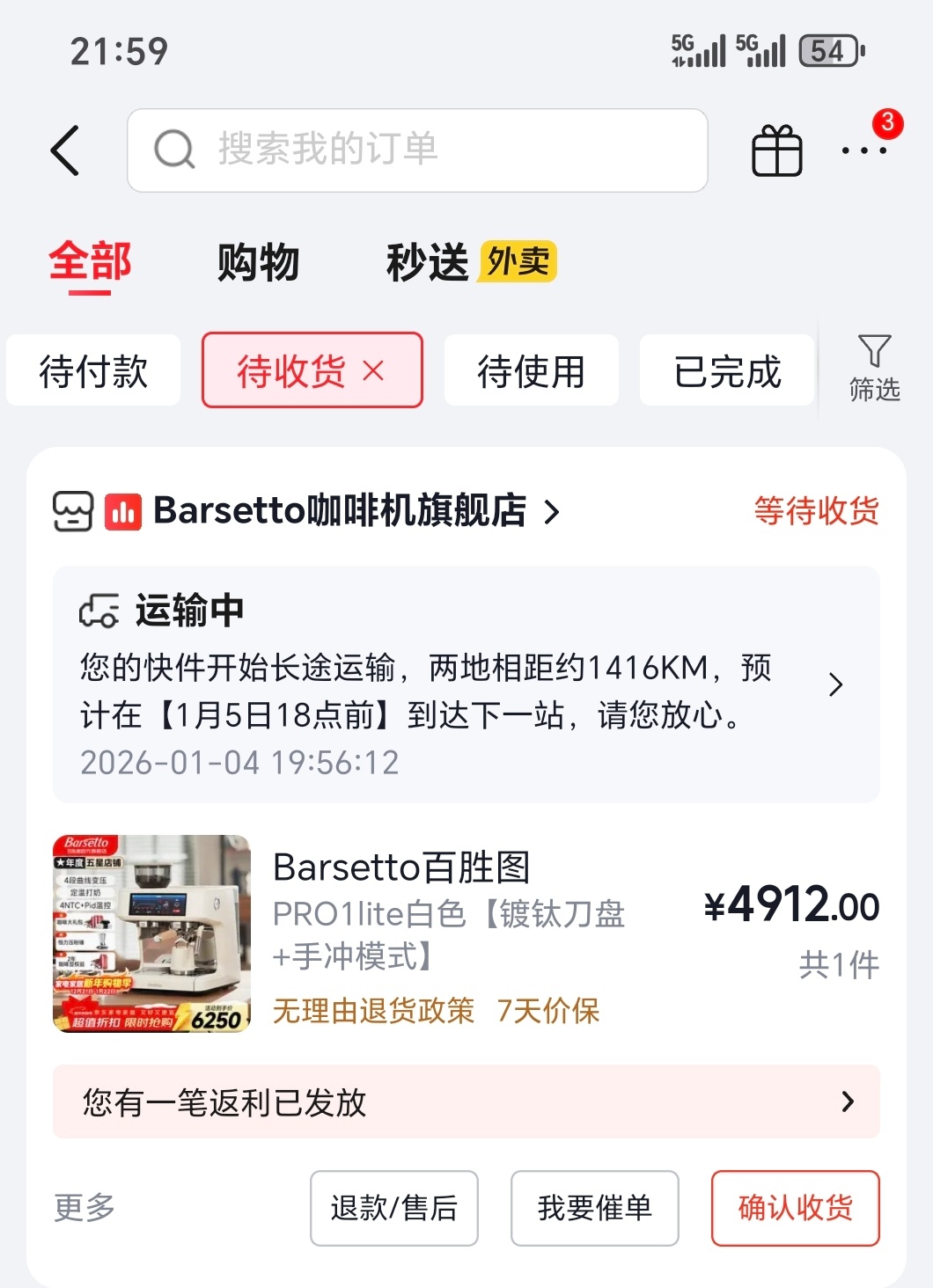
Task: Open the gift rewards icon
Action: pyautogui.click(x=778, y=150)
